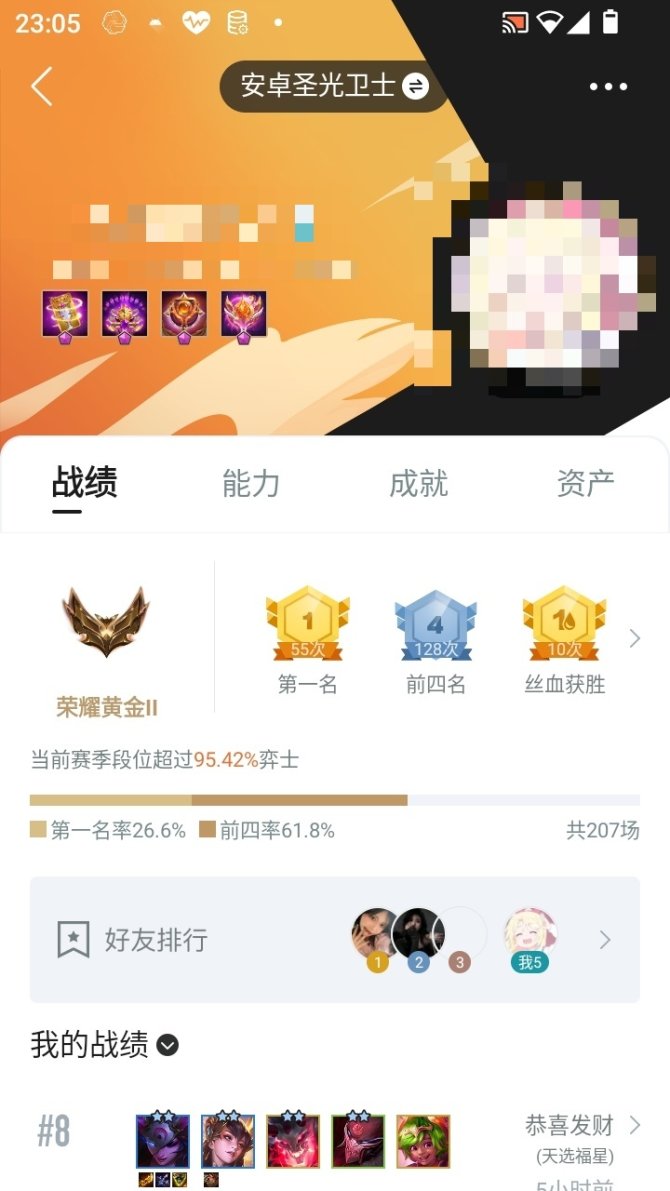This screenshot has height=1191, width=670.
Task: Expand the 我的战绩 dropdown filter
Action: (168, 1046)
